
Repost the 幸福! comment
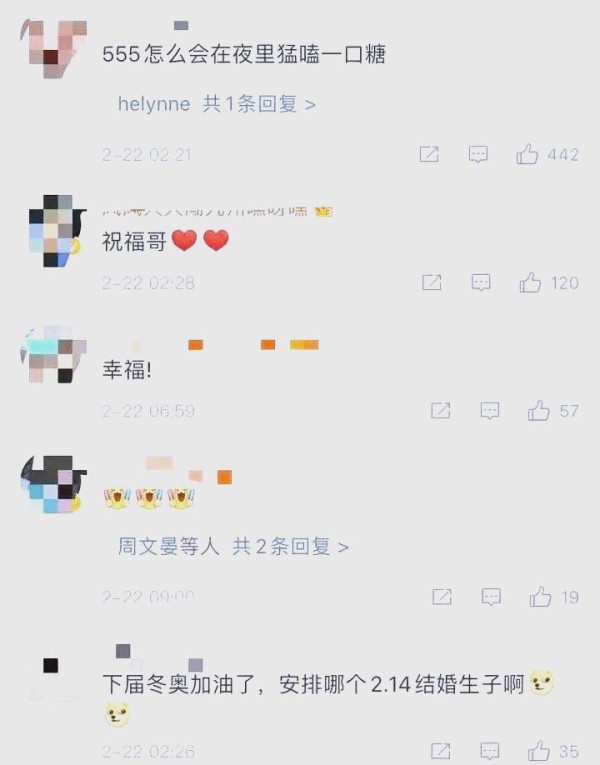point(440,410)
